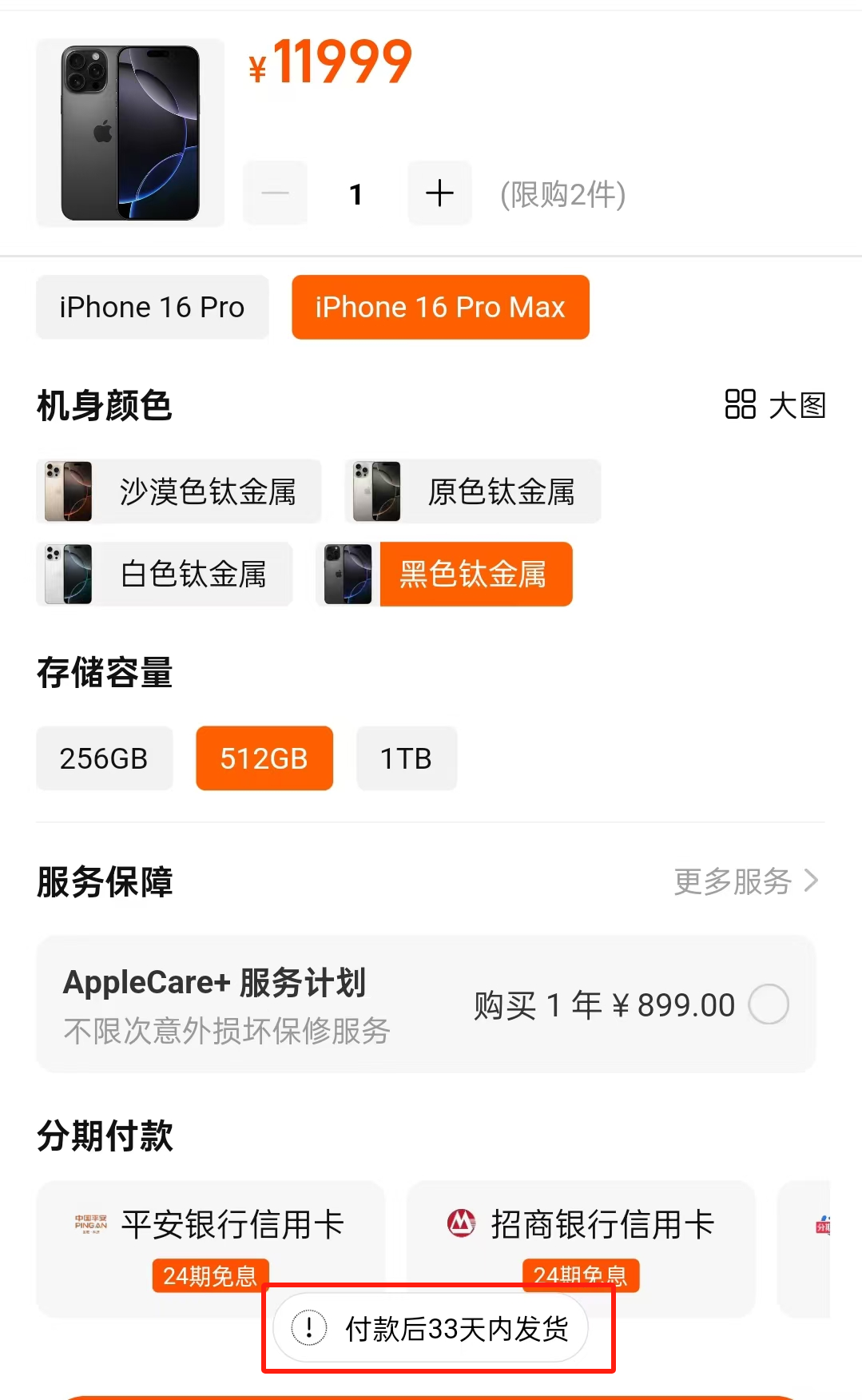Open the iPhone product thumbnail image
Screen dimensions: 862x1400
pyautogui.click(x=130, y=133)
